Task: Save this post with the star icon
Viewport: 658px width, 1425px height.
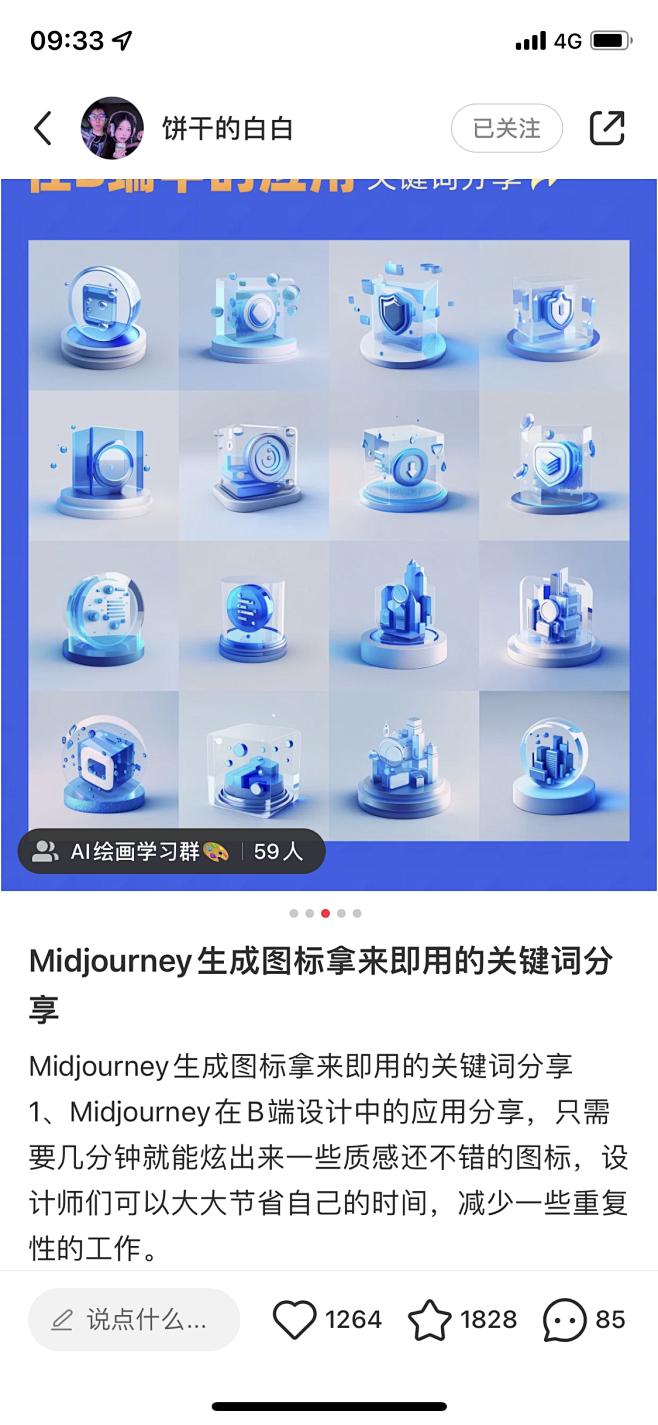Action: pyautogui.click(x=430, y=1320)
